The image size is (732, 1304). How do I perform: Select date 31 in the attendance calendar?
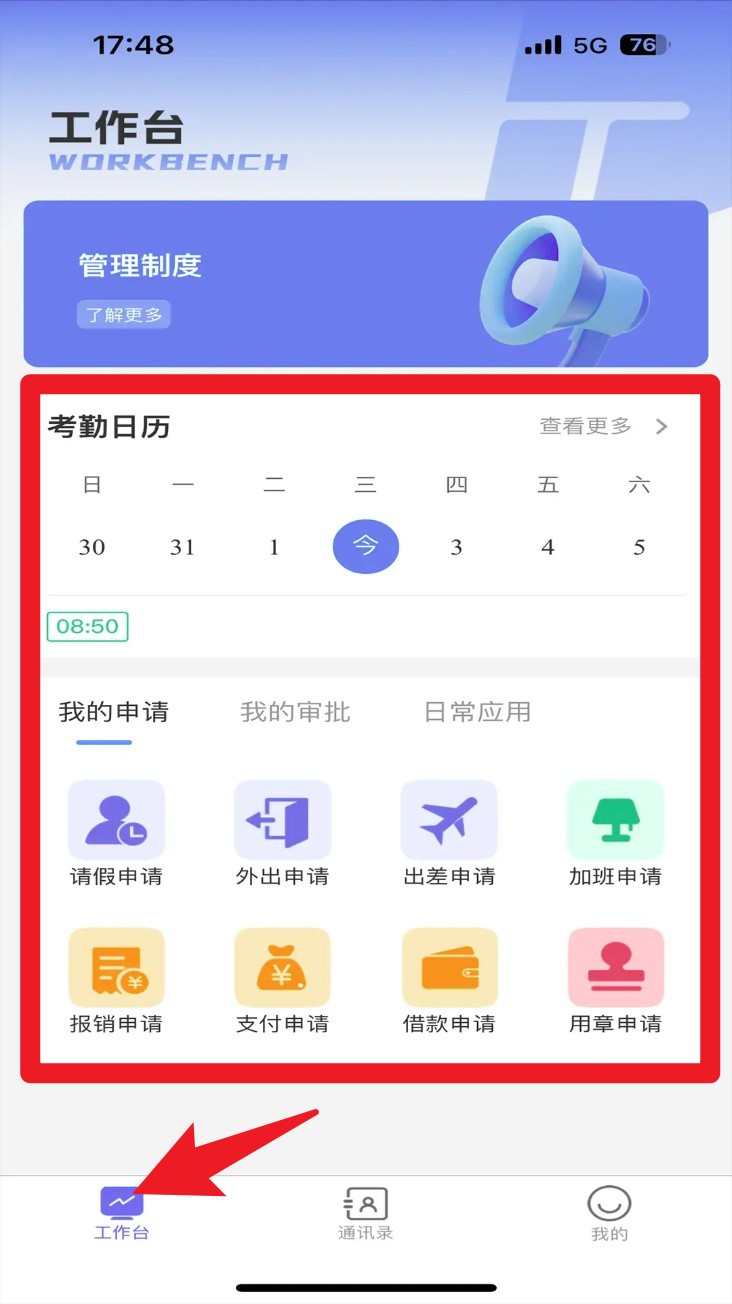tap(182, 547)
